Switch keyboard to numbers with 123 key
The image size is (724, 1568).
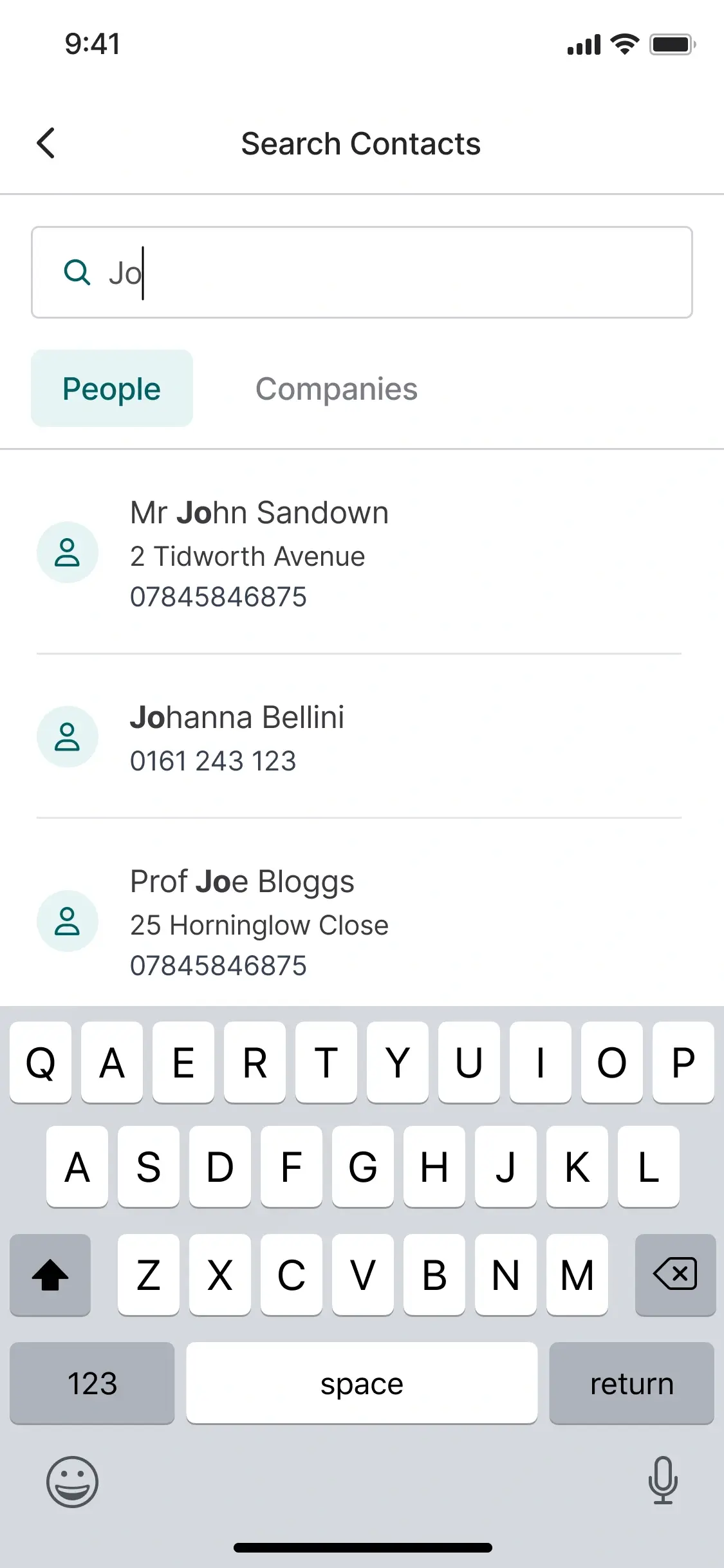click(91, 1382)
